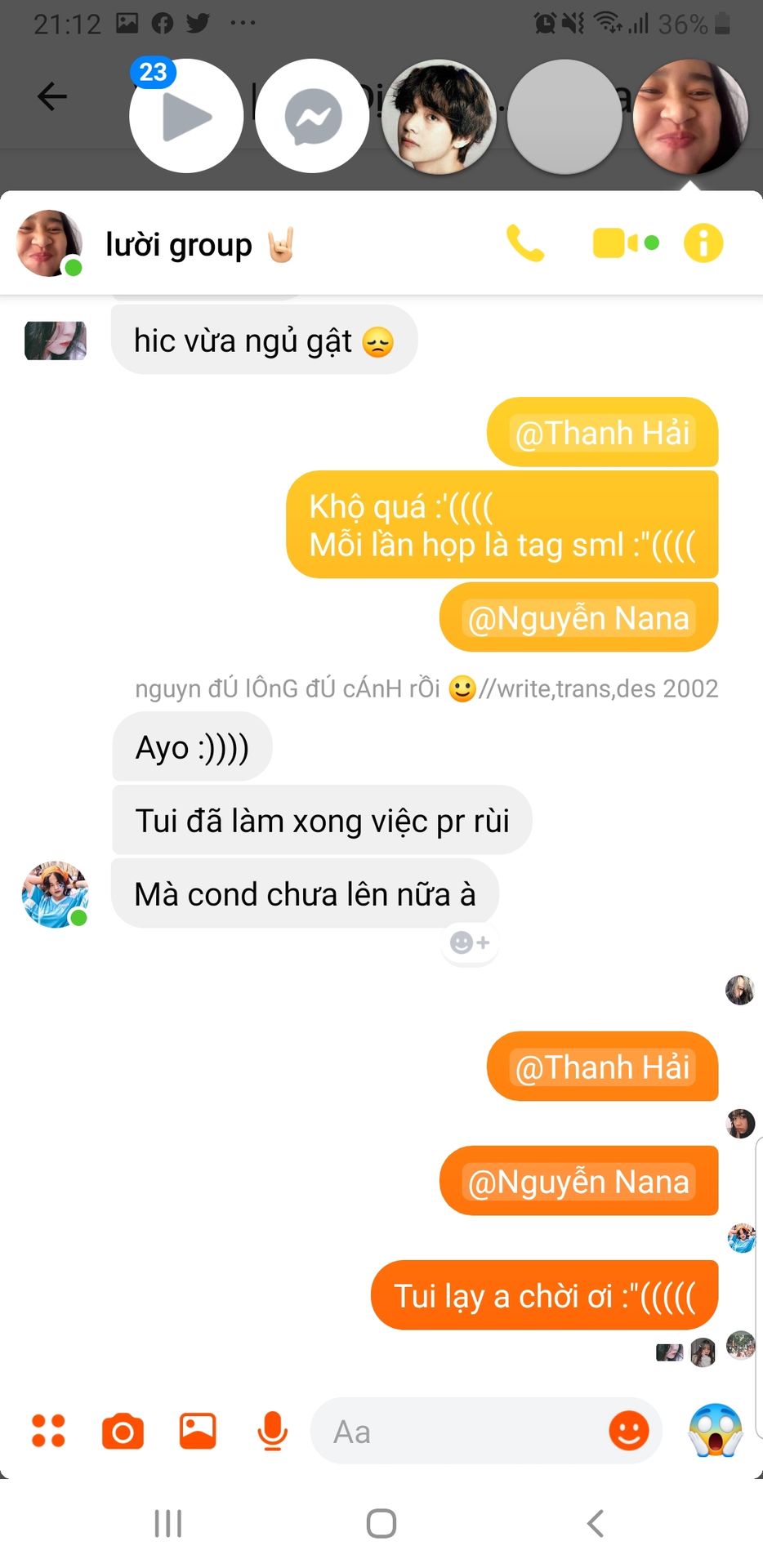
Task: Record a voice message with microphone
Action: (272, 1432)
